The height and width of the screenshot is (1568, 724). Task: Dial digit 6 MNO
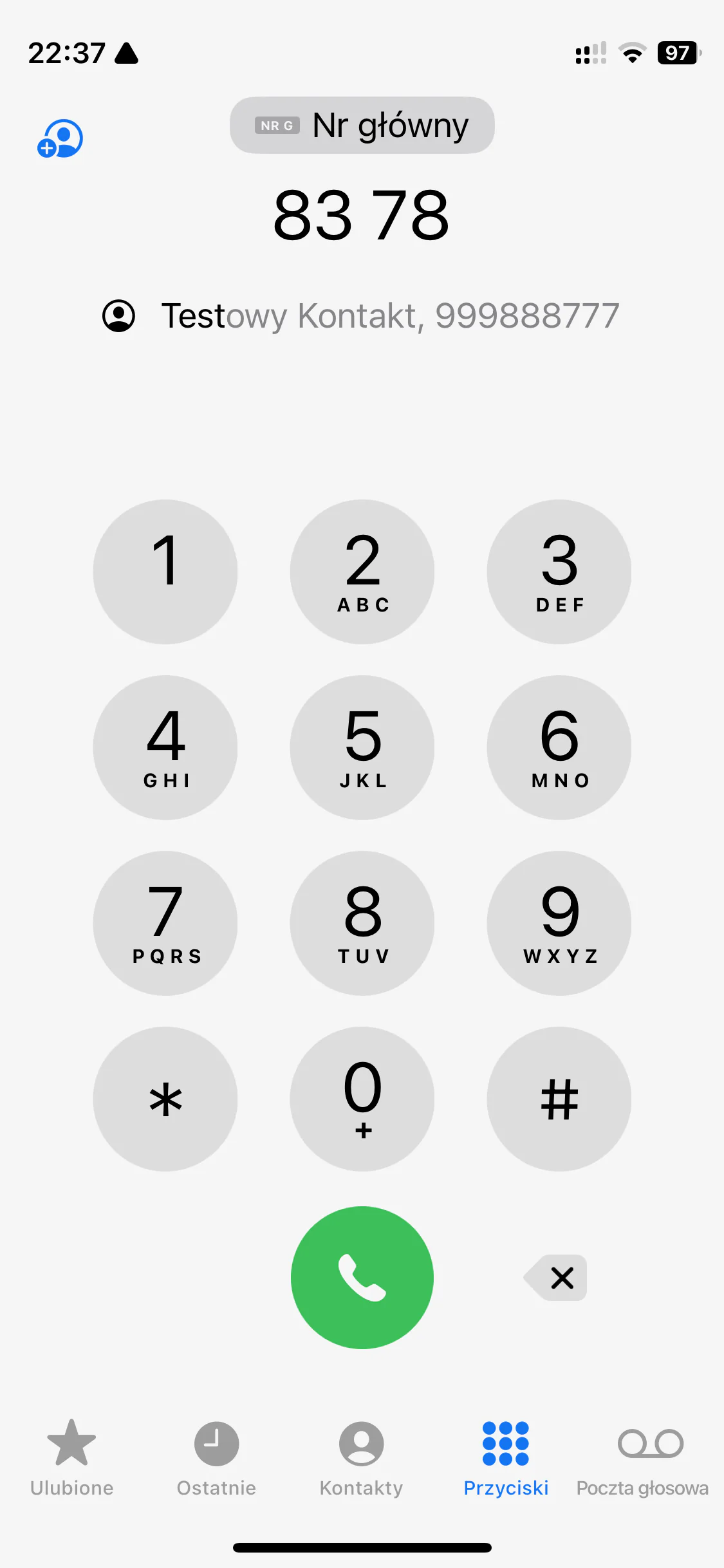point(559,747)
